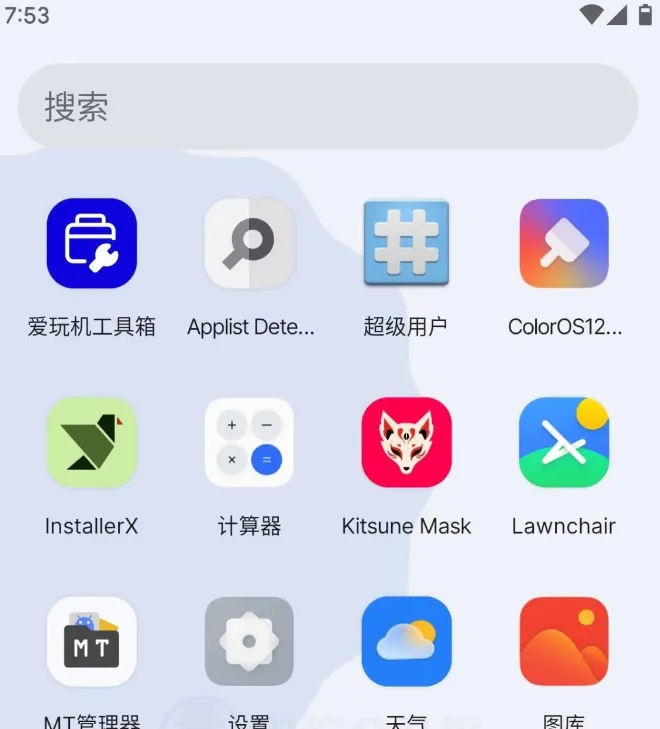Open InstallerX app
Screen dimensions: 660x729
pyautogui.click(x=92, y=443)
